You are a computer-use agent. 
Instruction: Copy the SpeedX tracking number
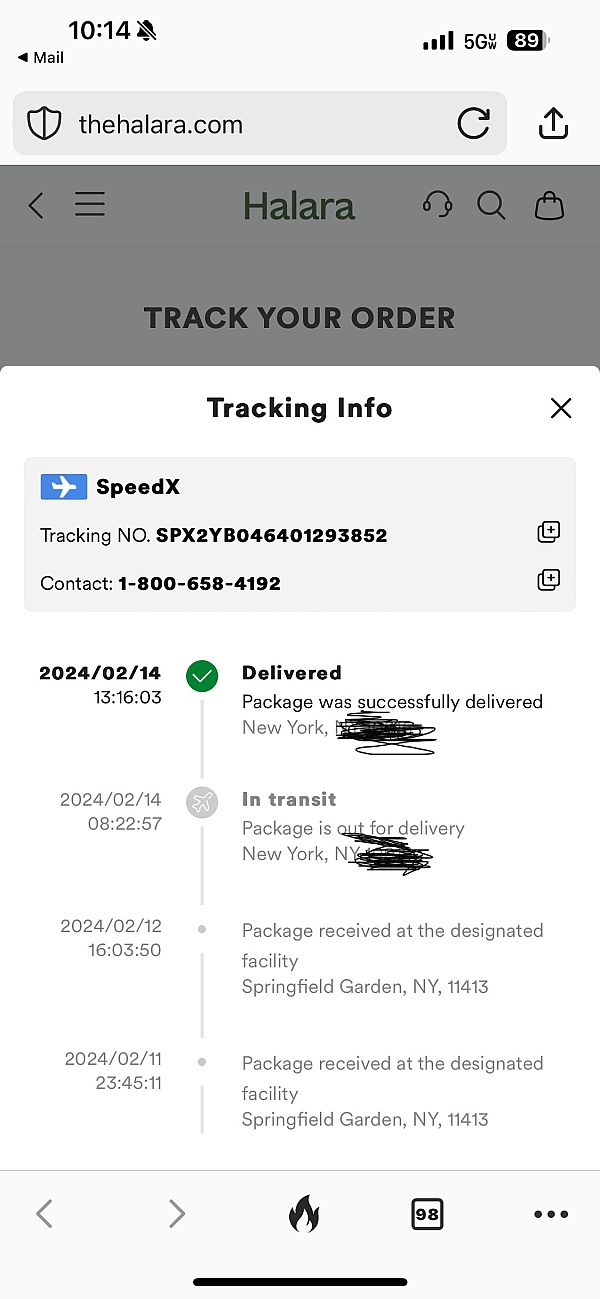548,532
